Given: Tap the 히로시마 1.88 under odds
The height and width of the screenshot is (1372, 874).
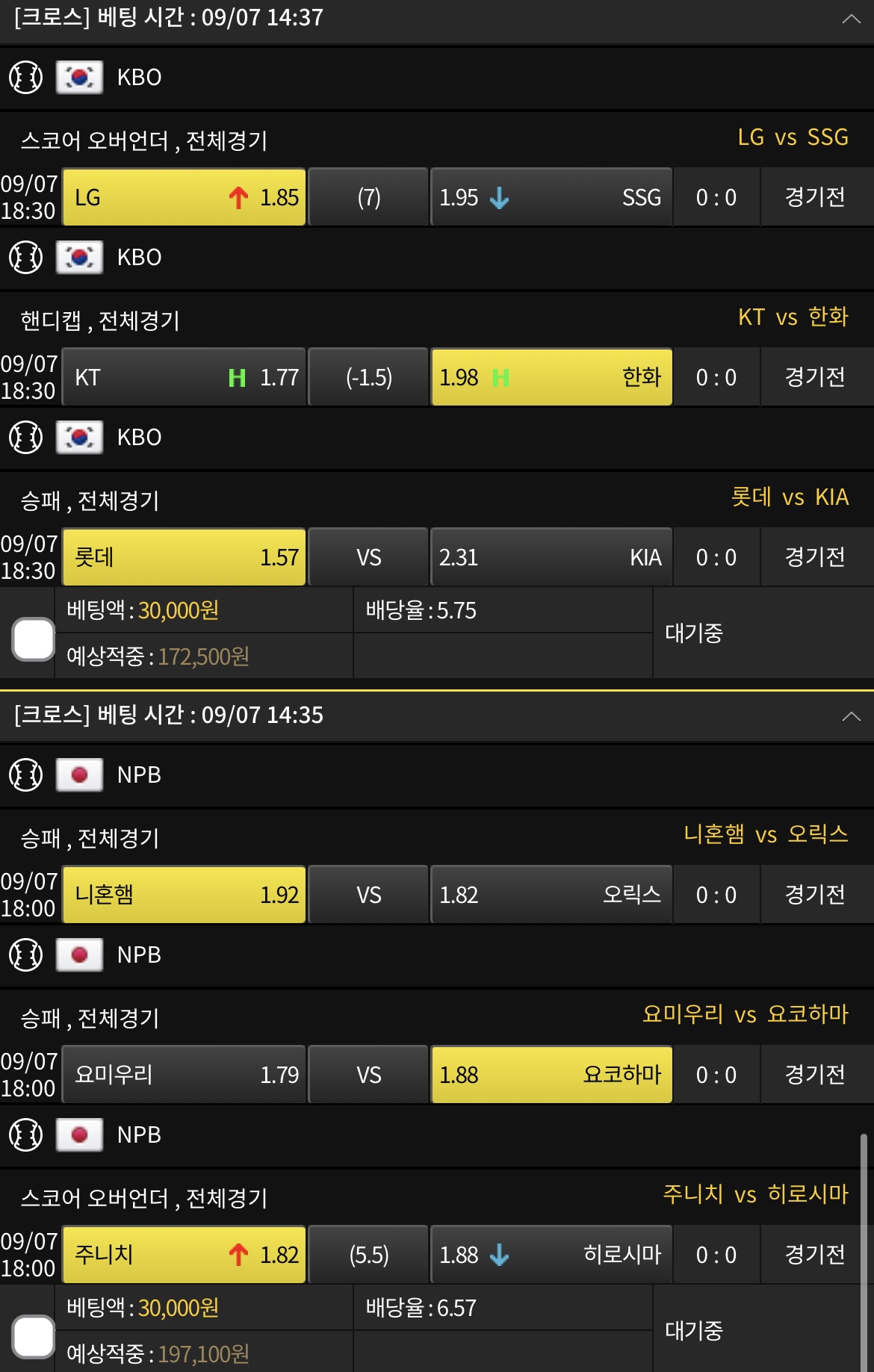Looking at the screenshot, I should (551, 1255).
